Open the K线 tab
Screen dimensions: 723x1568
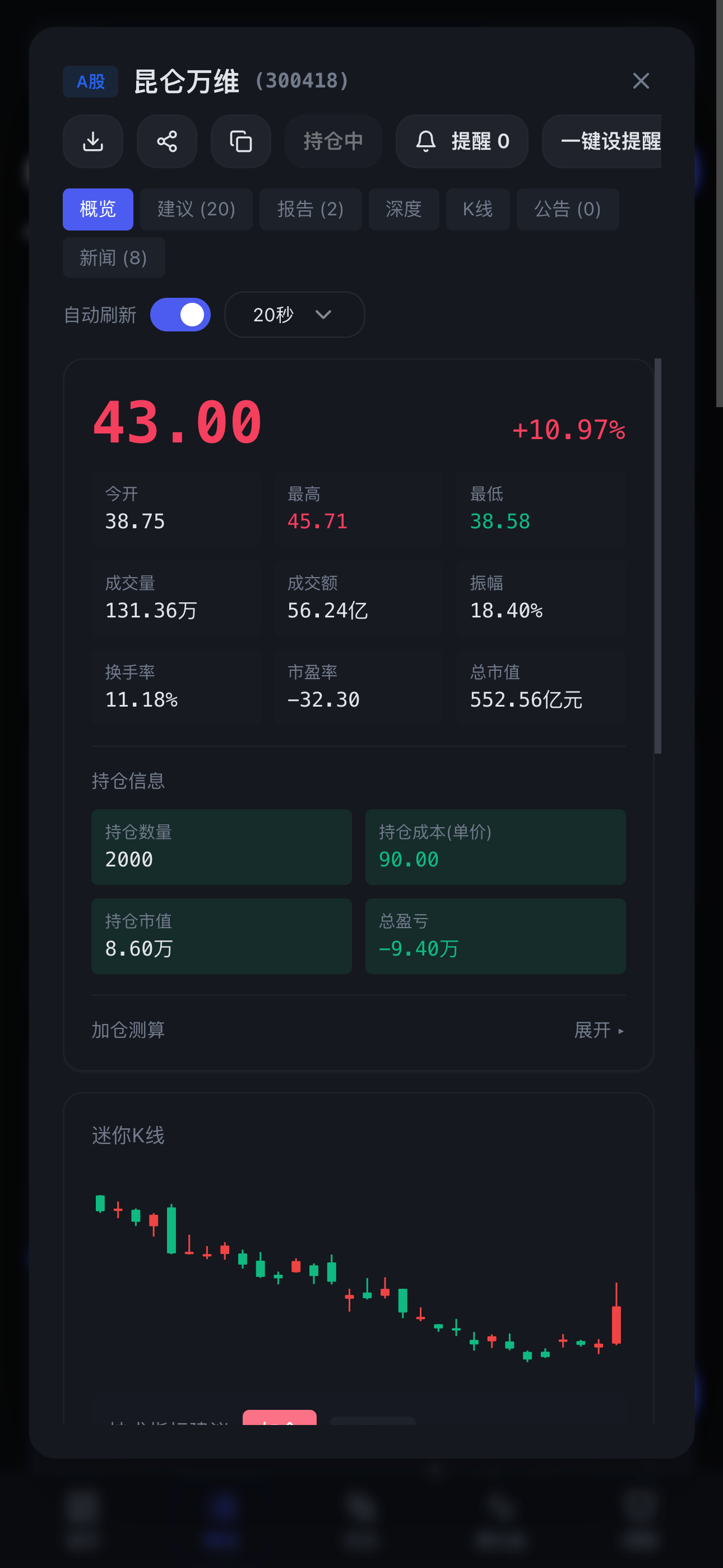(x=478, y=209)
